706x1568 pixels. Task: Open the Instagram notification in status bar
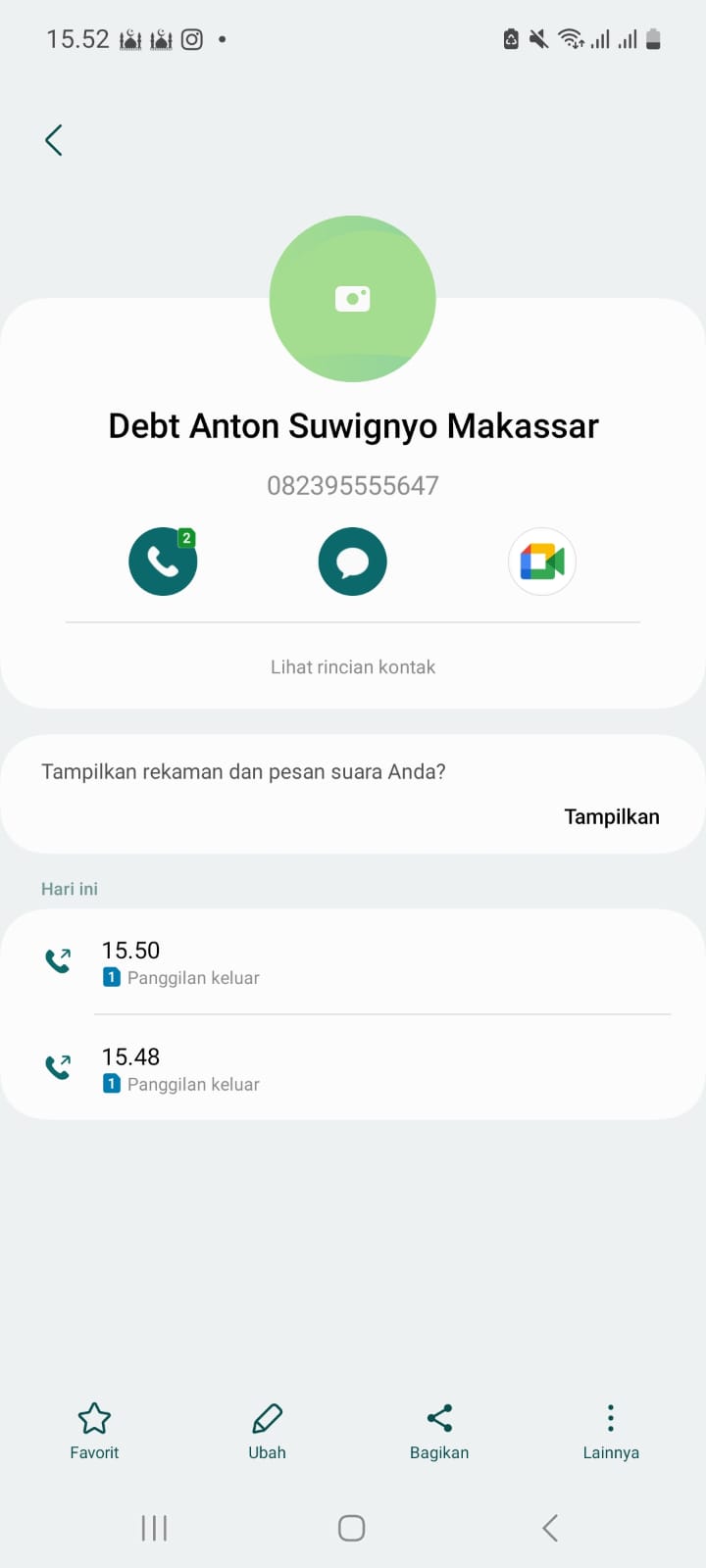coord(192,38)
